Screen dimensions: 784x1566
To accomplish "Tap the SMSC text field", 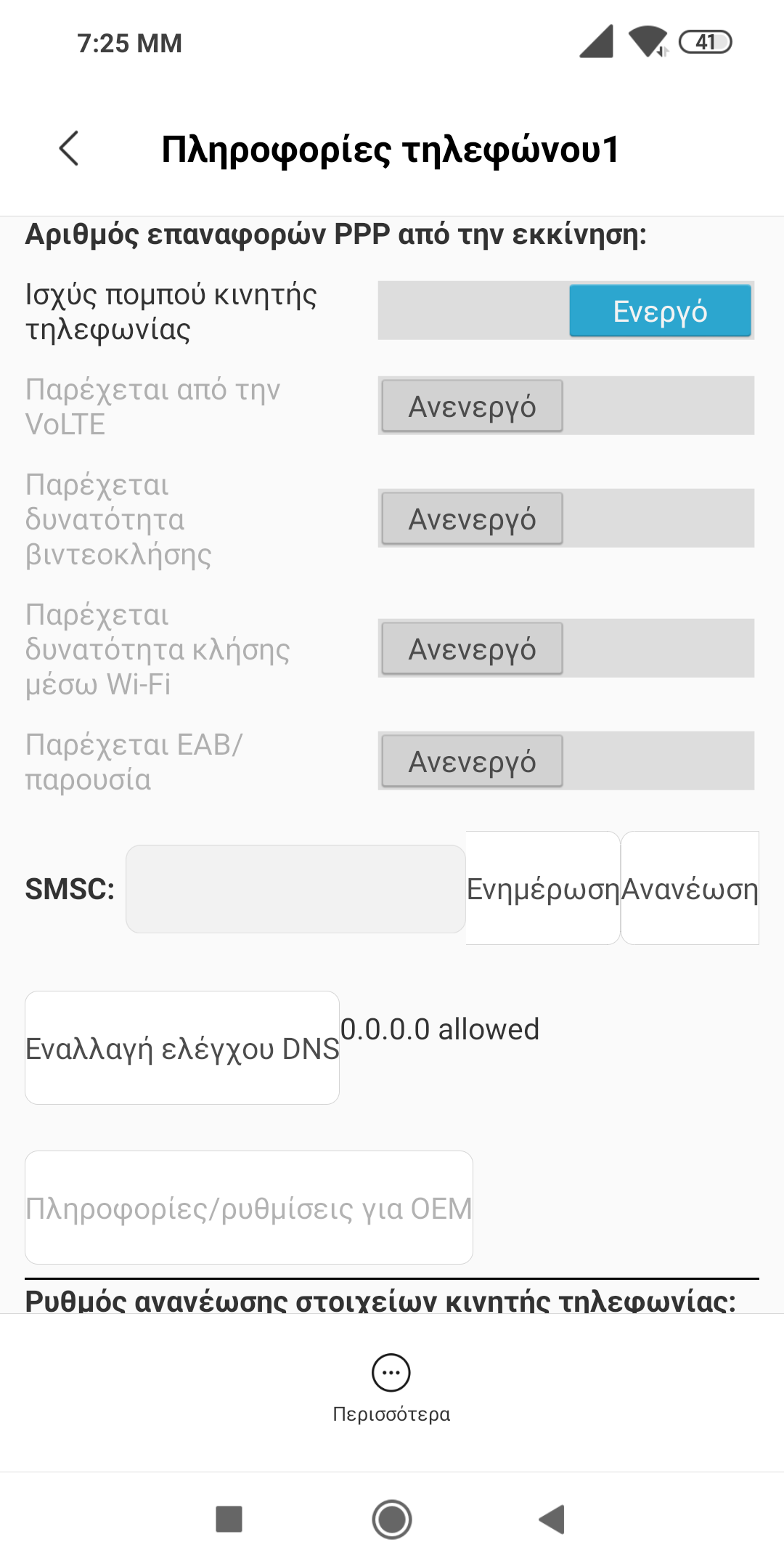I will click(x=295, y=889).
